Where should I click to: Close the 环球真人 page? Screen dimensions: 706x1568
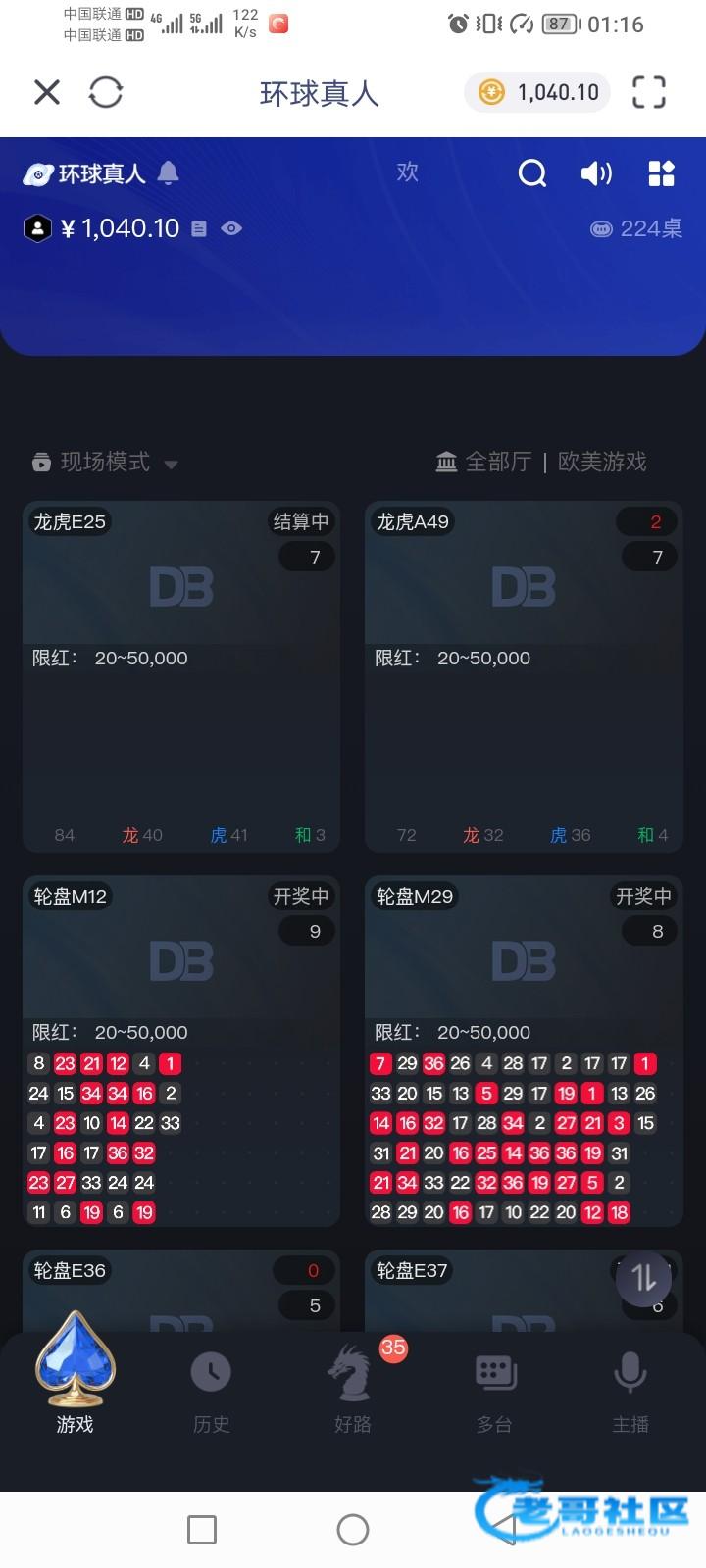pyautogui.click(x=47, y=92)
